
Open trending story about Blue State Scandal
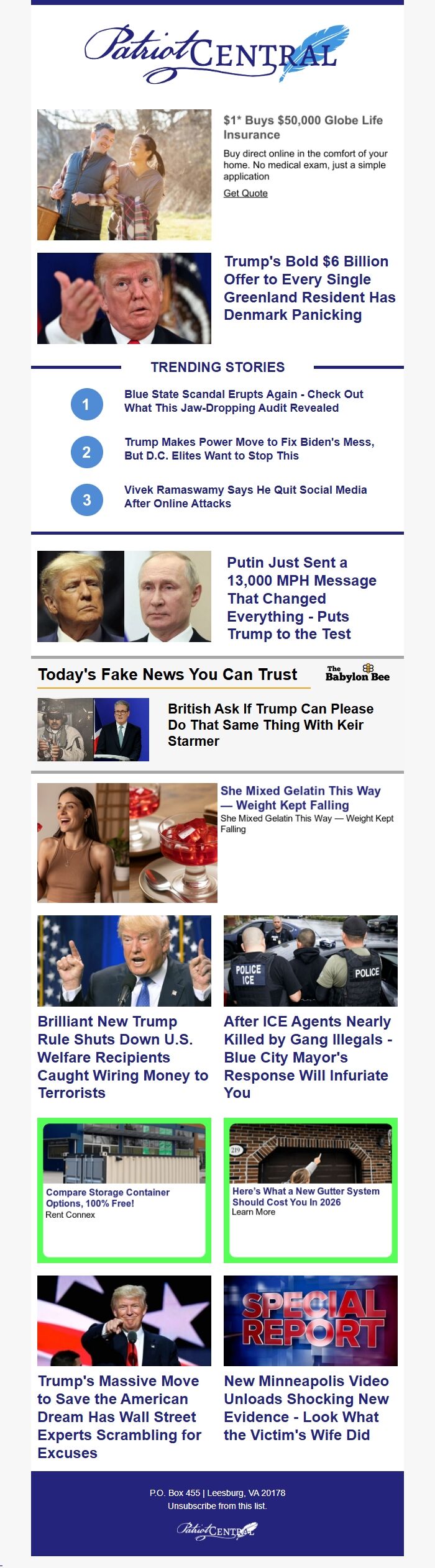click(243, 401)
